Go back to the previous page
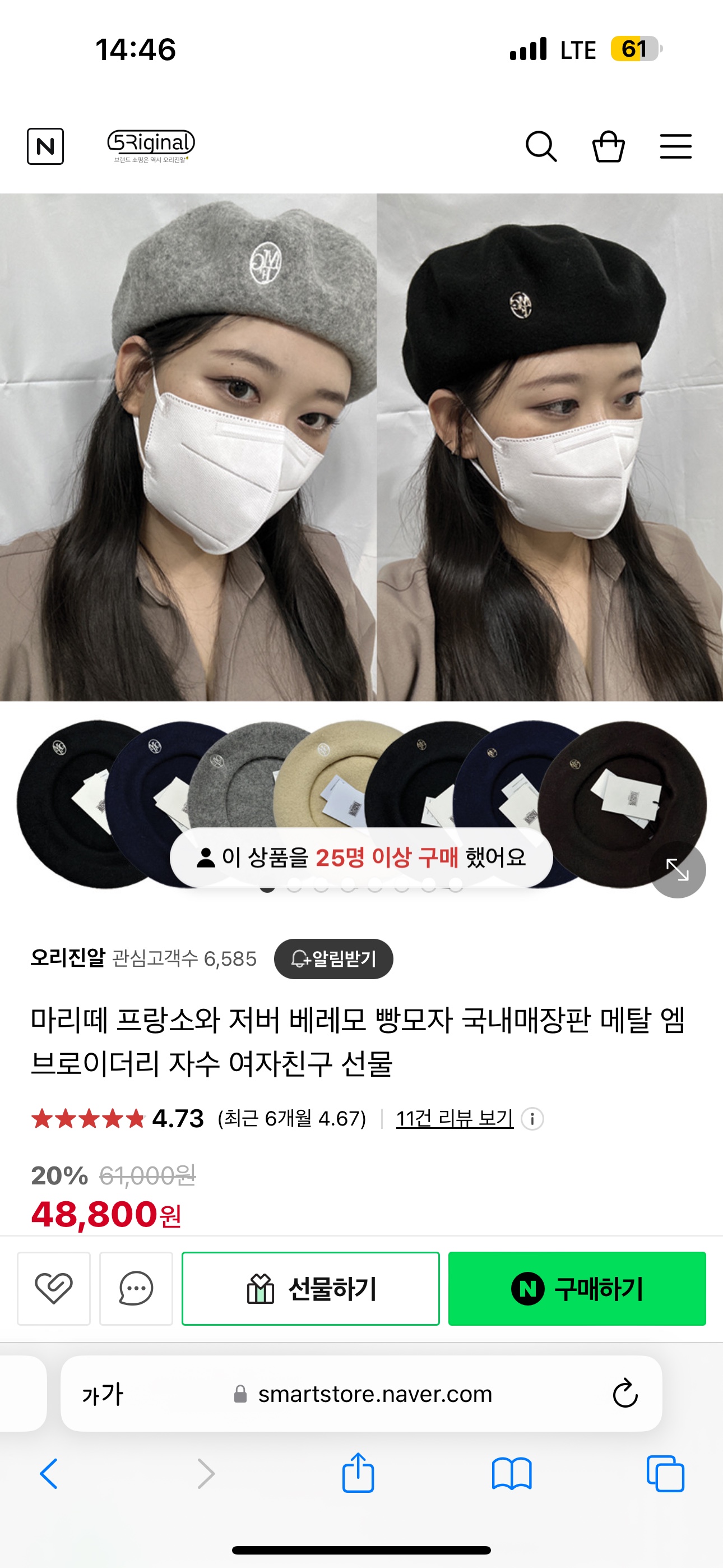This screenshot has height=1568, width=723. (49, 1474)
